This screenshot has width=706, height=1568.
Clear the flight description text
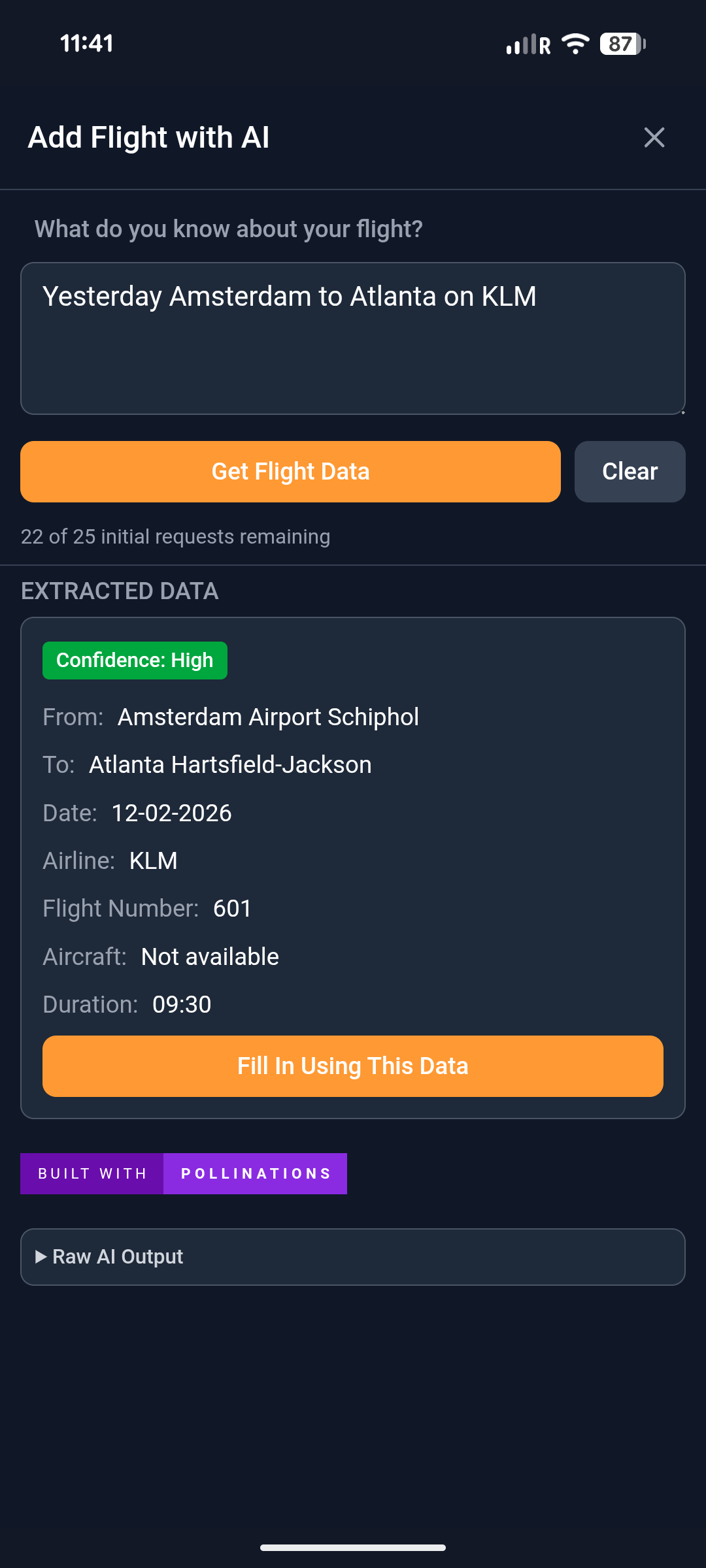point(629,471)
